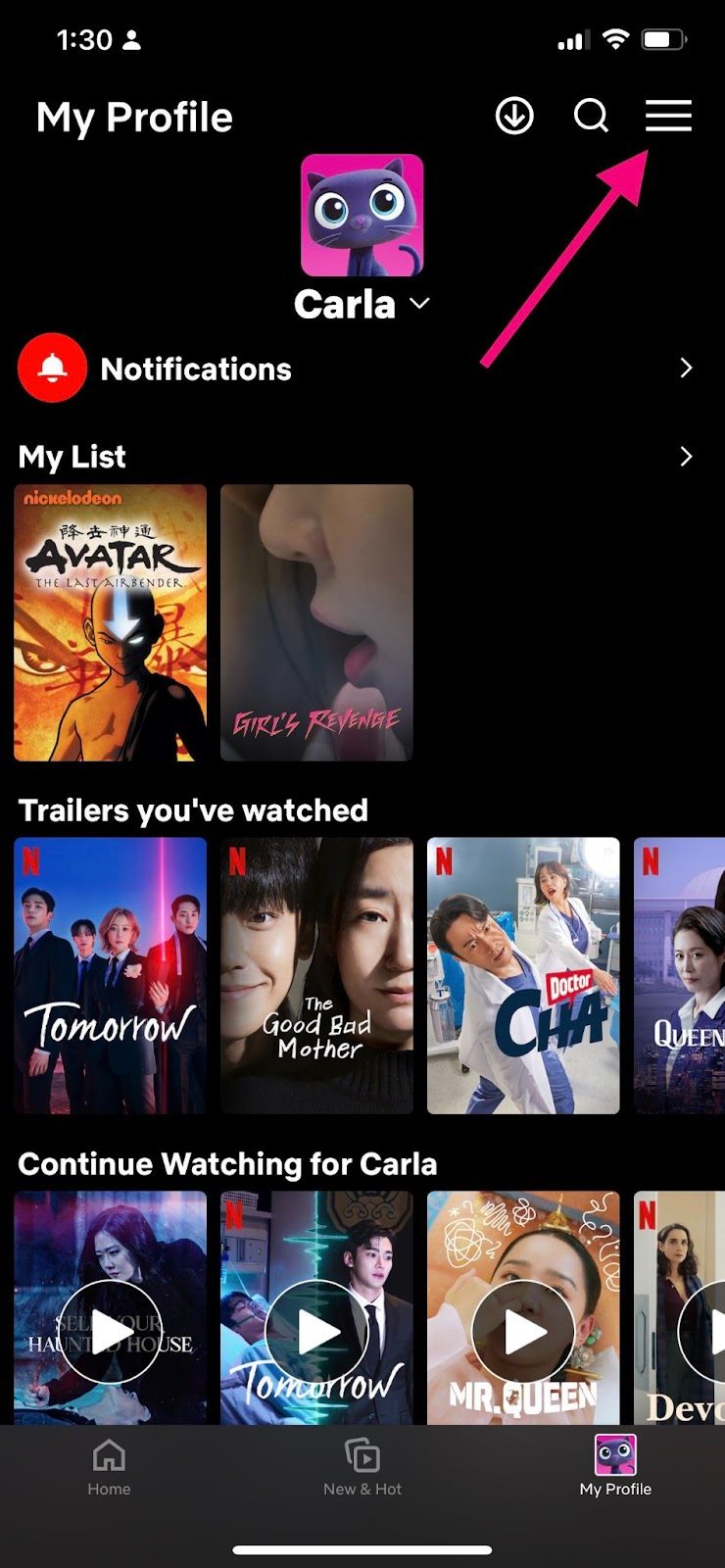Open the My List heading link
Viewport: 725px width, 1568px height.
tap(71, 457)
